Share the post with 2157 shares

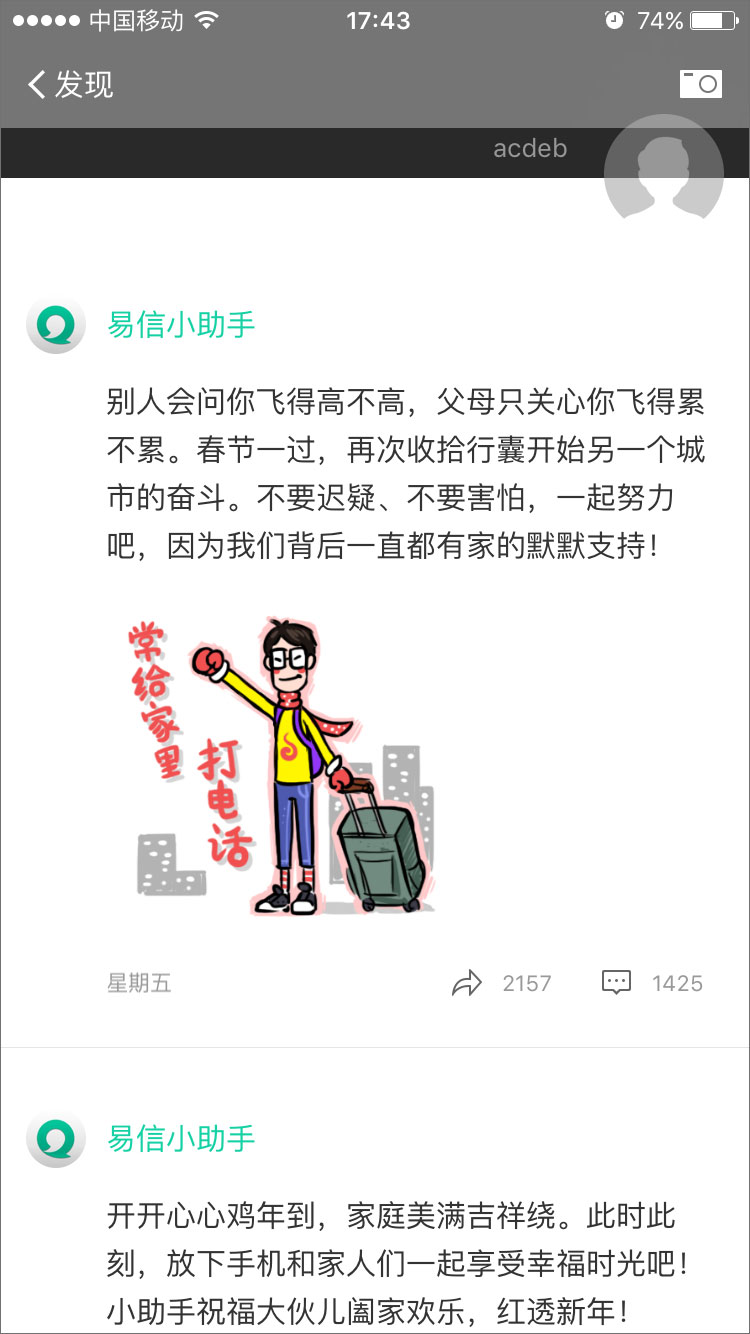point(468,983)
